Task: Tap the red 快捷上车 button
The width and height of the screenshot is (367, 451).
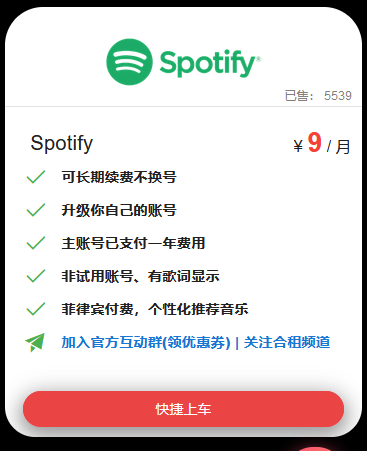Action: [x=183, y=409]
